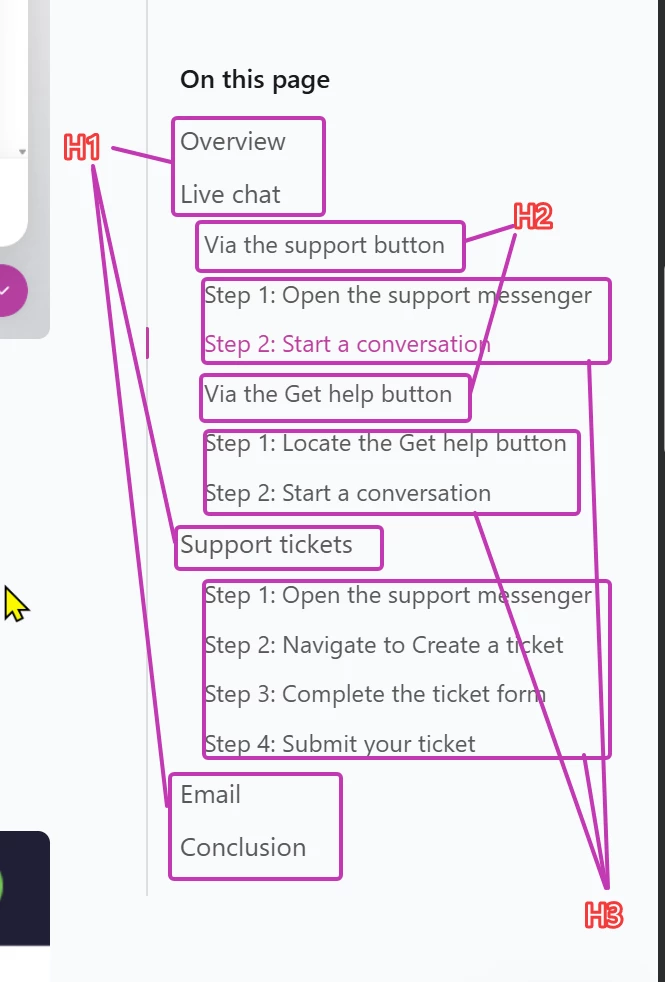Go to the Conclusion section
665x982 pixels.
(x=243, y=848)
